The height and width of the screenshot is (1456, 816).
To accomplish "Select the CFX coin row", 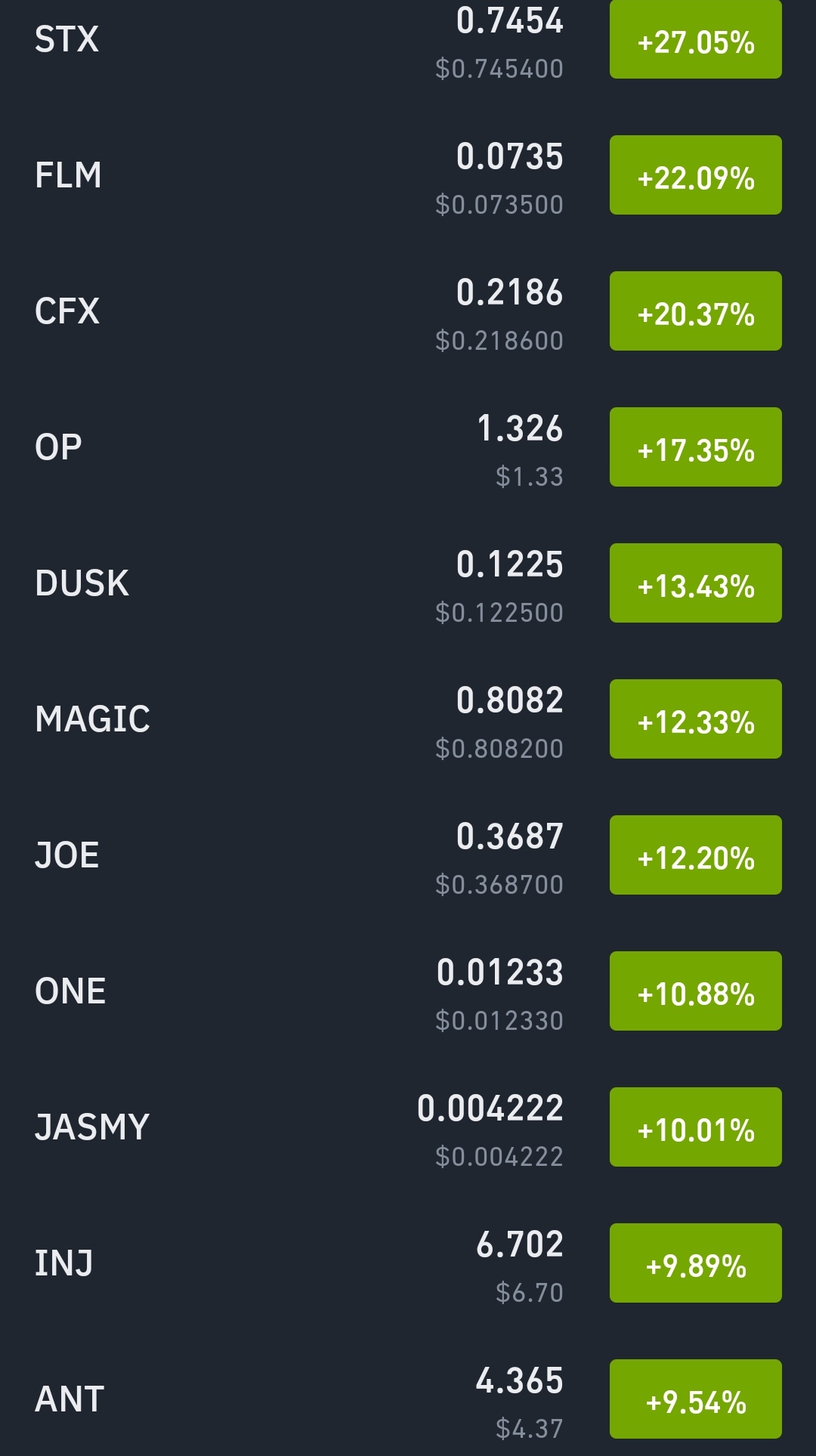I will 408,311.
